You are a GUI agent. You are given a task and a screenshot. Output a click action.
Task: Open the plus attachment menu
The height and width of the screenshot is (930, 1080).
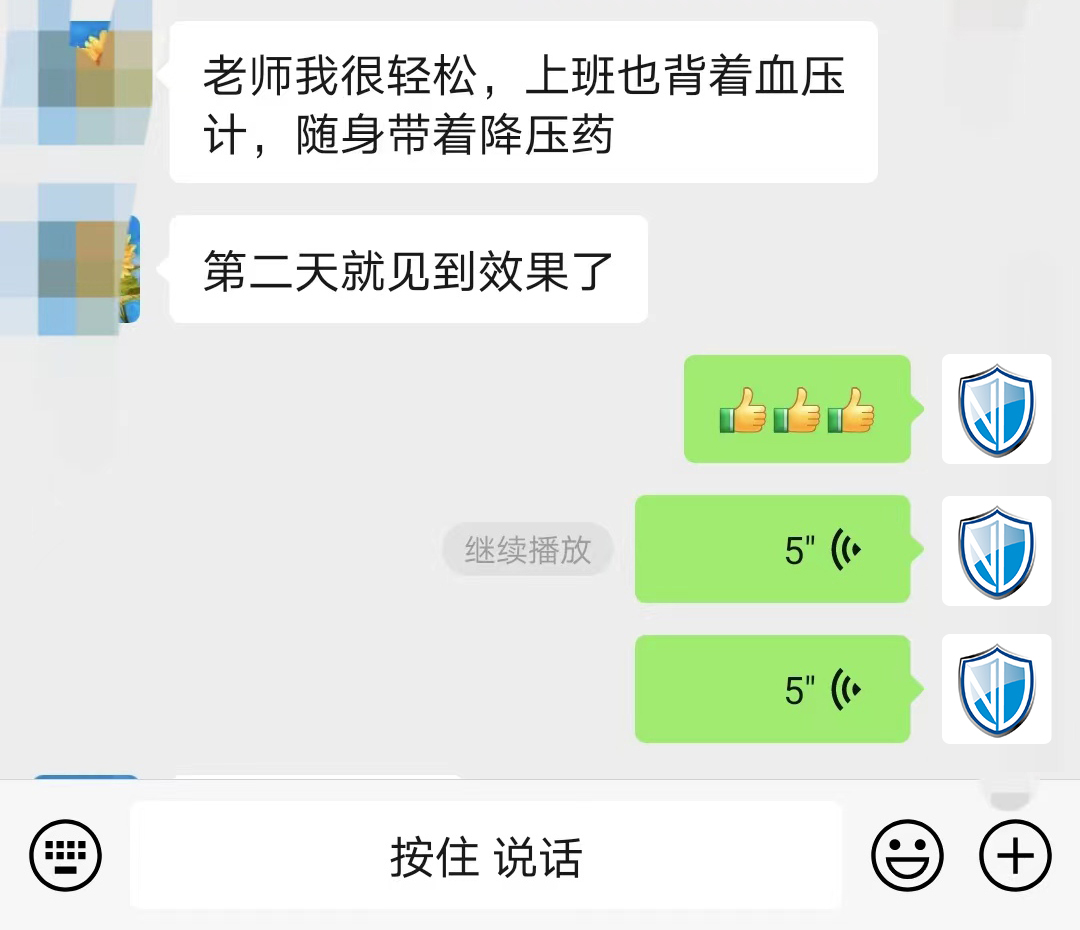[x=1015, y=856]
